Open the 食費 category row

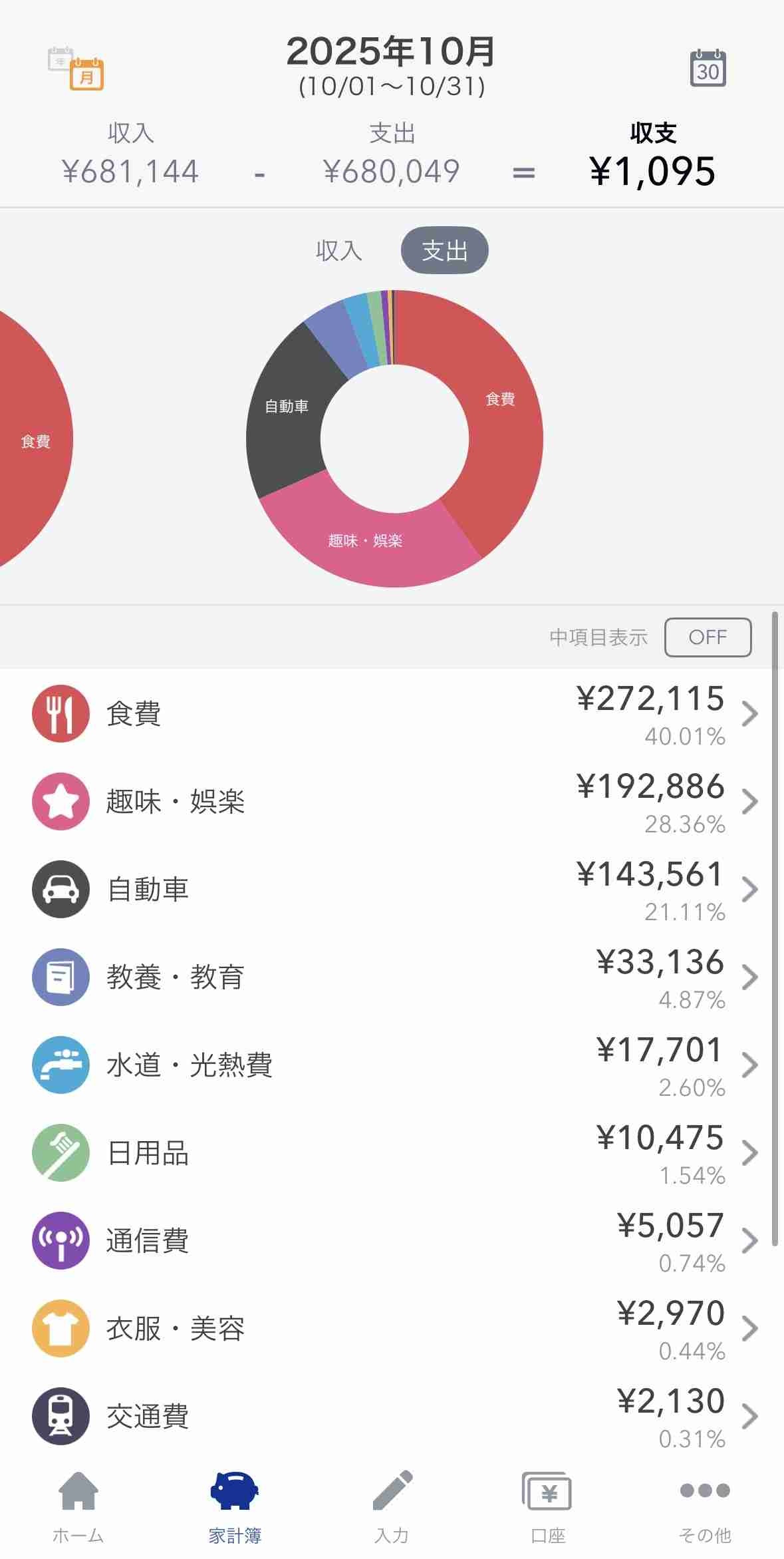click(392, 714)
